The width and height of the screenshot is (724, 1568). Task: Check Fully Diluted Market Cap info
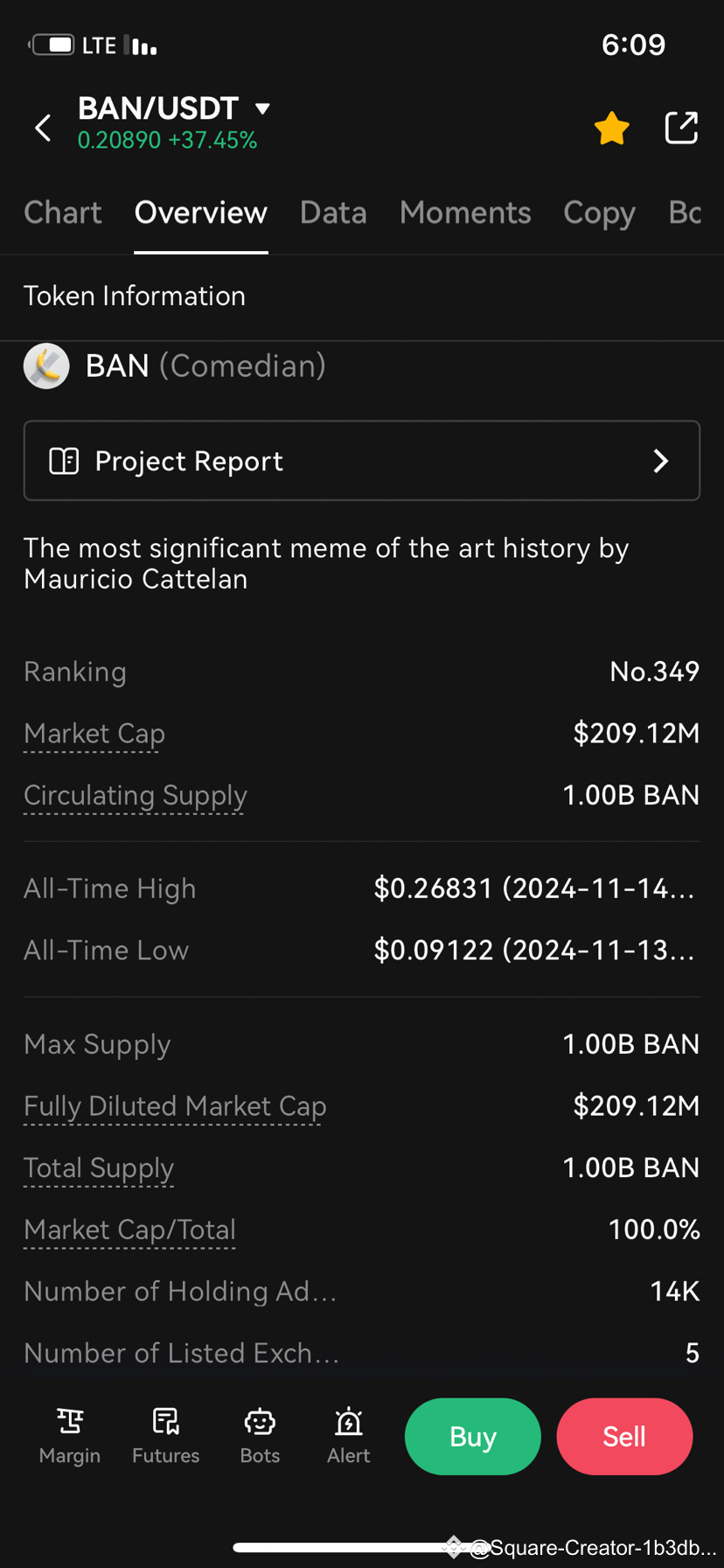(x=174, y=1105)
